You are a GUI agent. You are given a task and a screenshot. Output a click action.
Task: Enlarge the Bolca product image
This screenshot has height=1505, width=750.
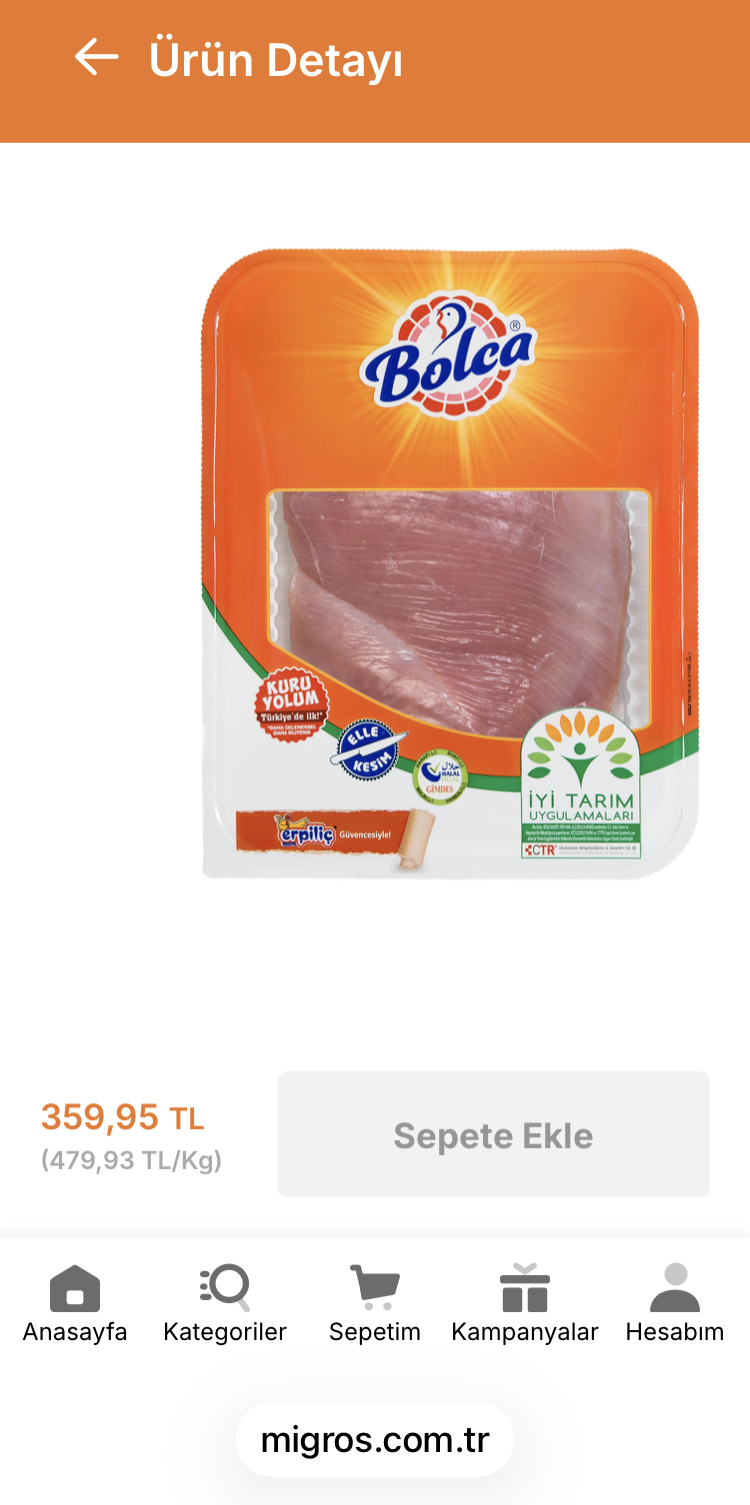pos(450,565)
